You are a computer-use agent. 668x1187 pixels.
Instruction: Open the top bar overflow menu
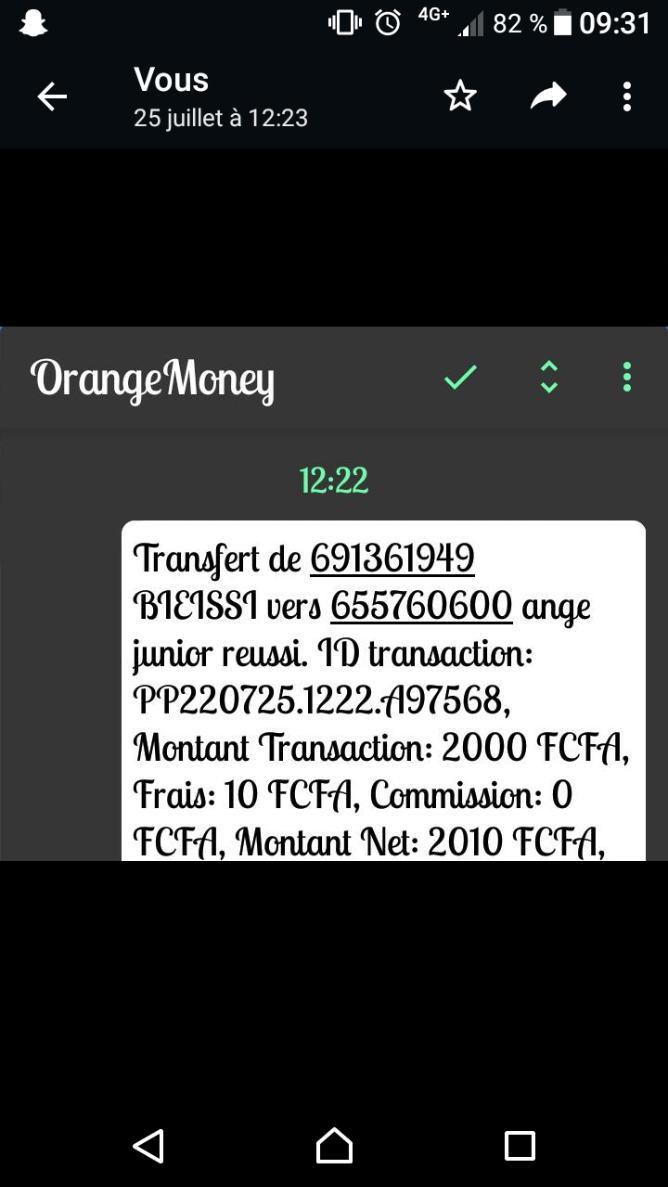click(x=626, y=97)
